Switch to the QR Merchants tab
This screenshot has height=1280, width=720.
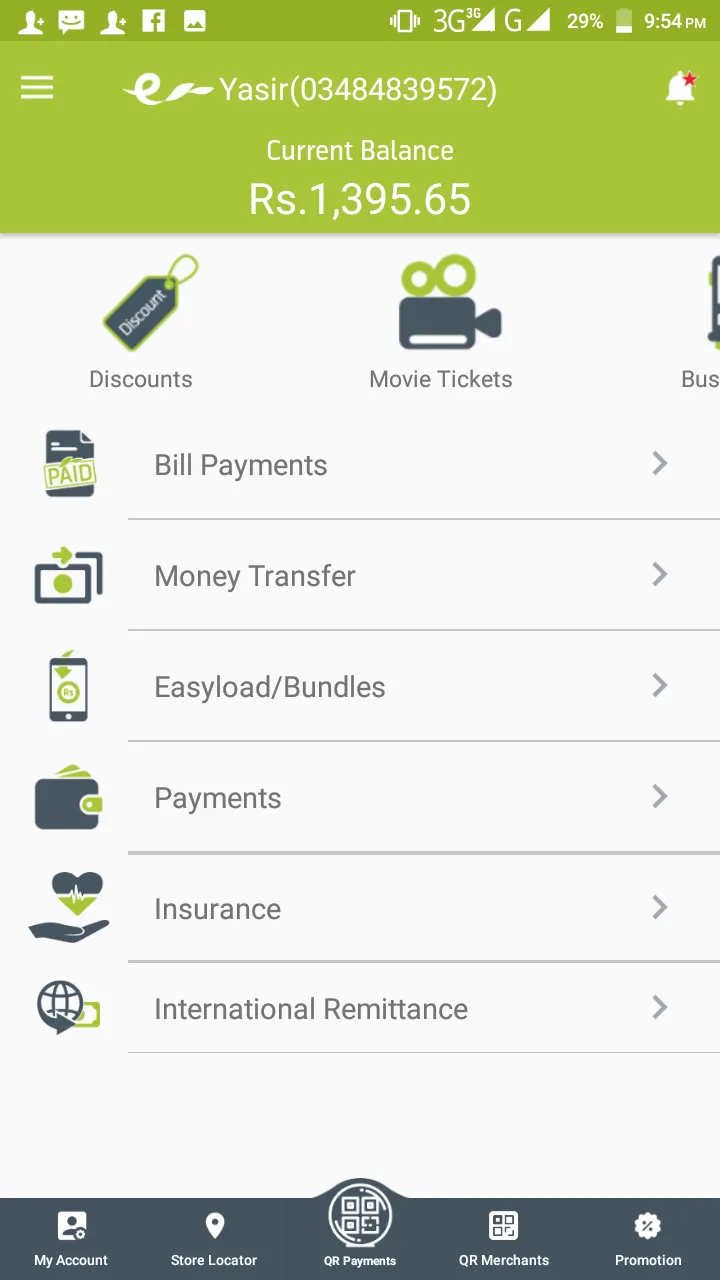click(504, 1238)
